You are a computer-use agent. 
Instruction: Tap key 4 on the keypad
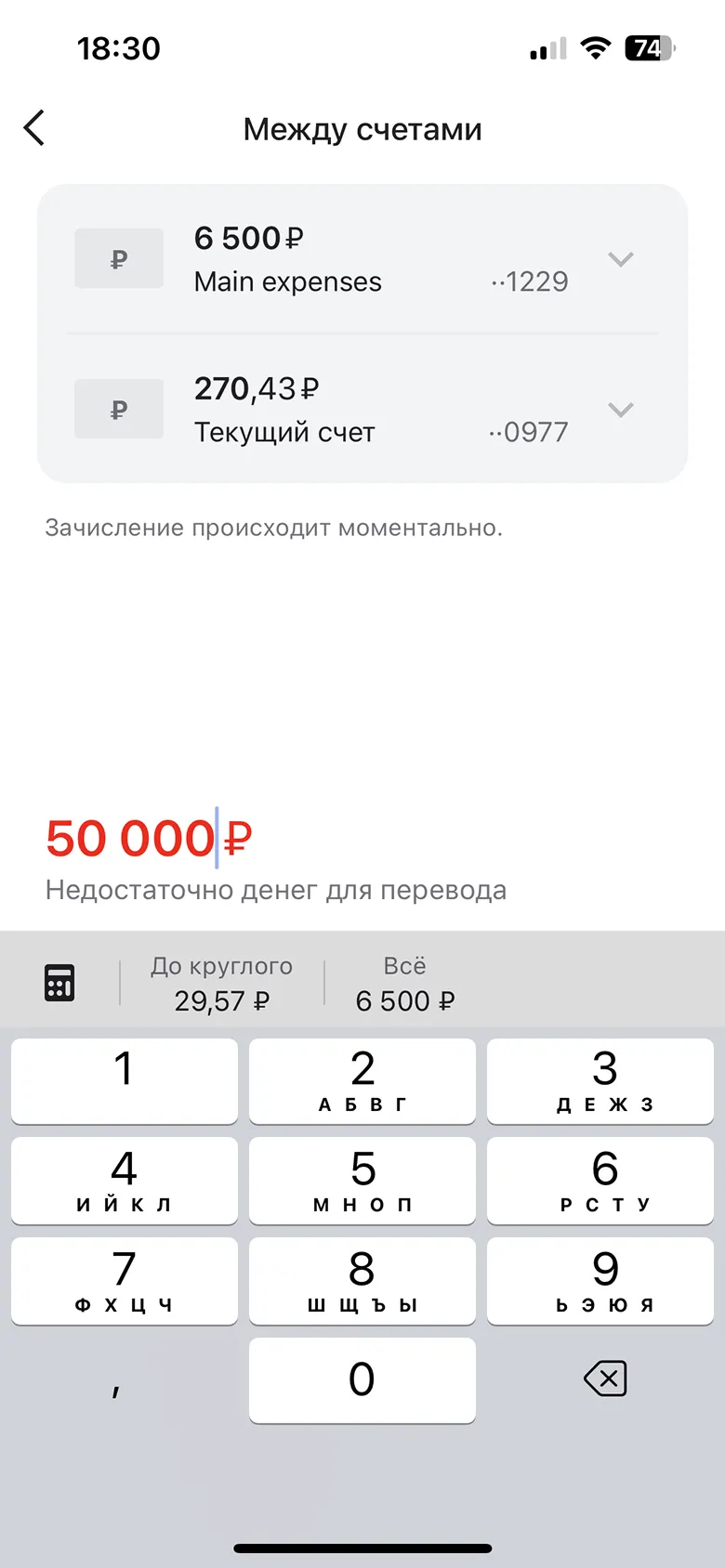coord(125,1181)
